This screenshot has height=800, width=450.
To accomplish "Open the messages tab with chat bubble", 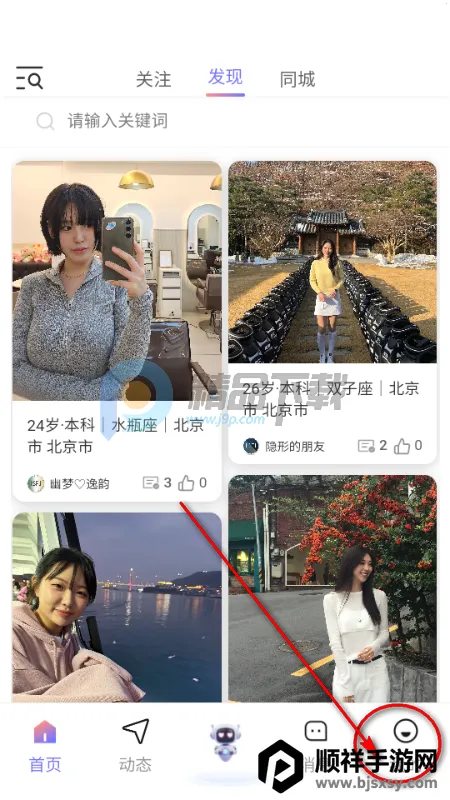I will (x=315, y=733).
